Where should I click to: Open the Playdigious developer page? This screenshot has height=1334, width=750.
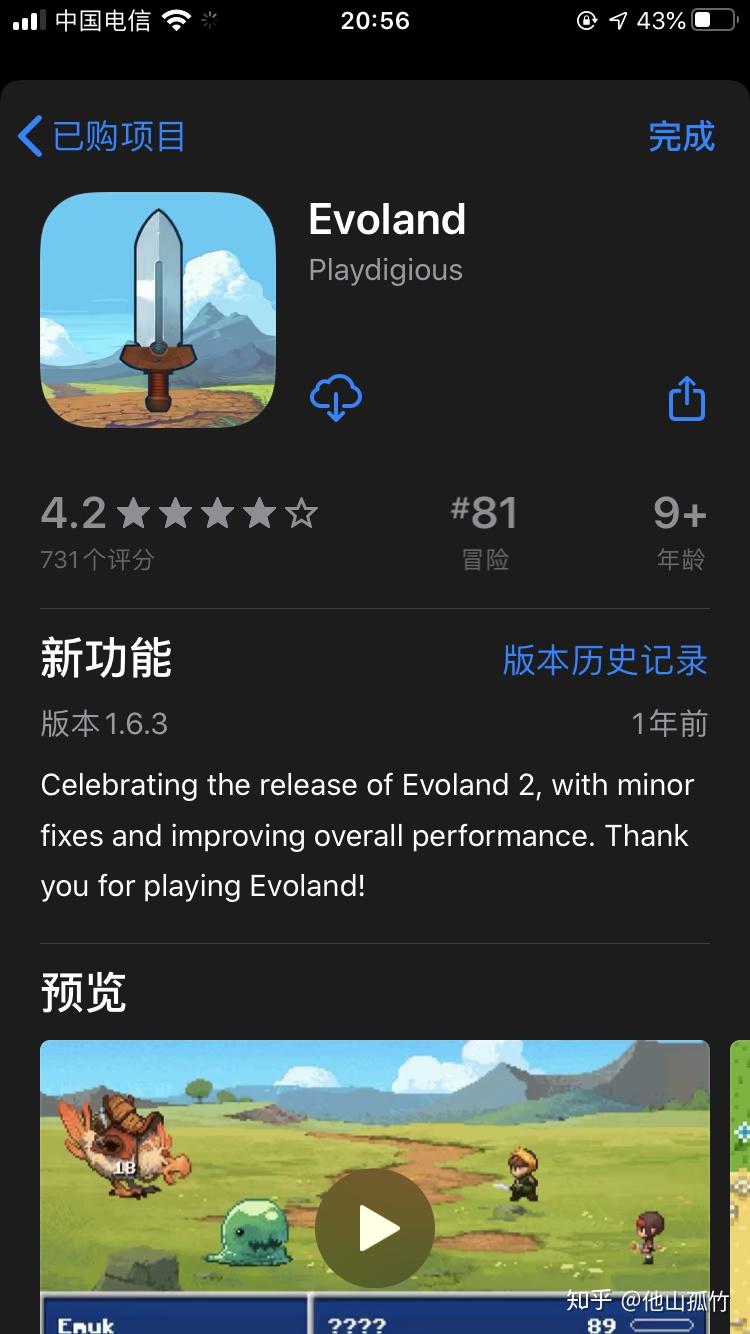pyautogui.click(x=385, y=270)
